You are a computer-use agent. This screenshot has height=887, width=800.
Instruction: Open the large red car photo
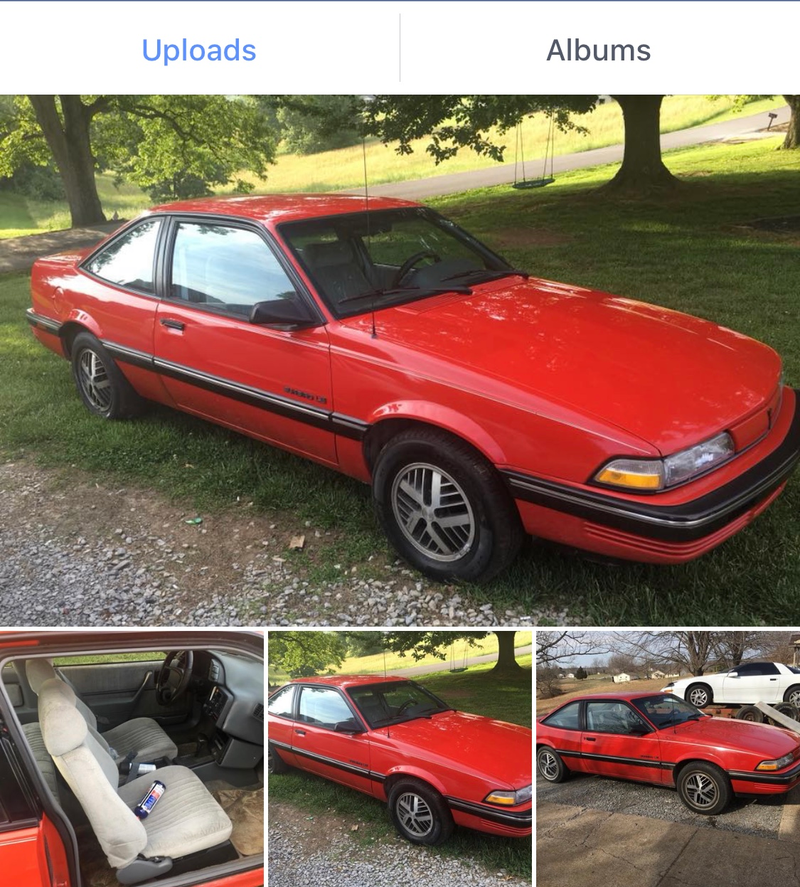click(400, 360)
